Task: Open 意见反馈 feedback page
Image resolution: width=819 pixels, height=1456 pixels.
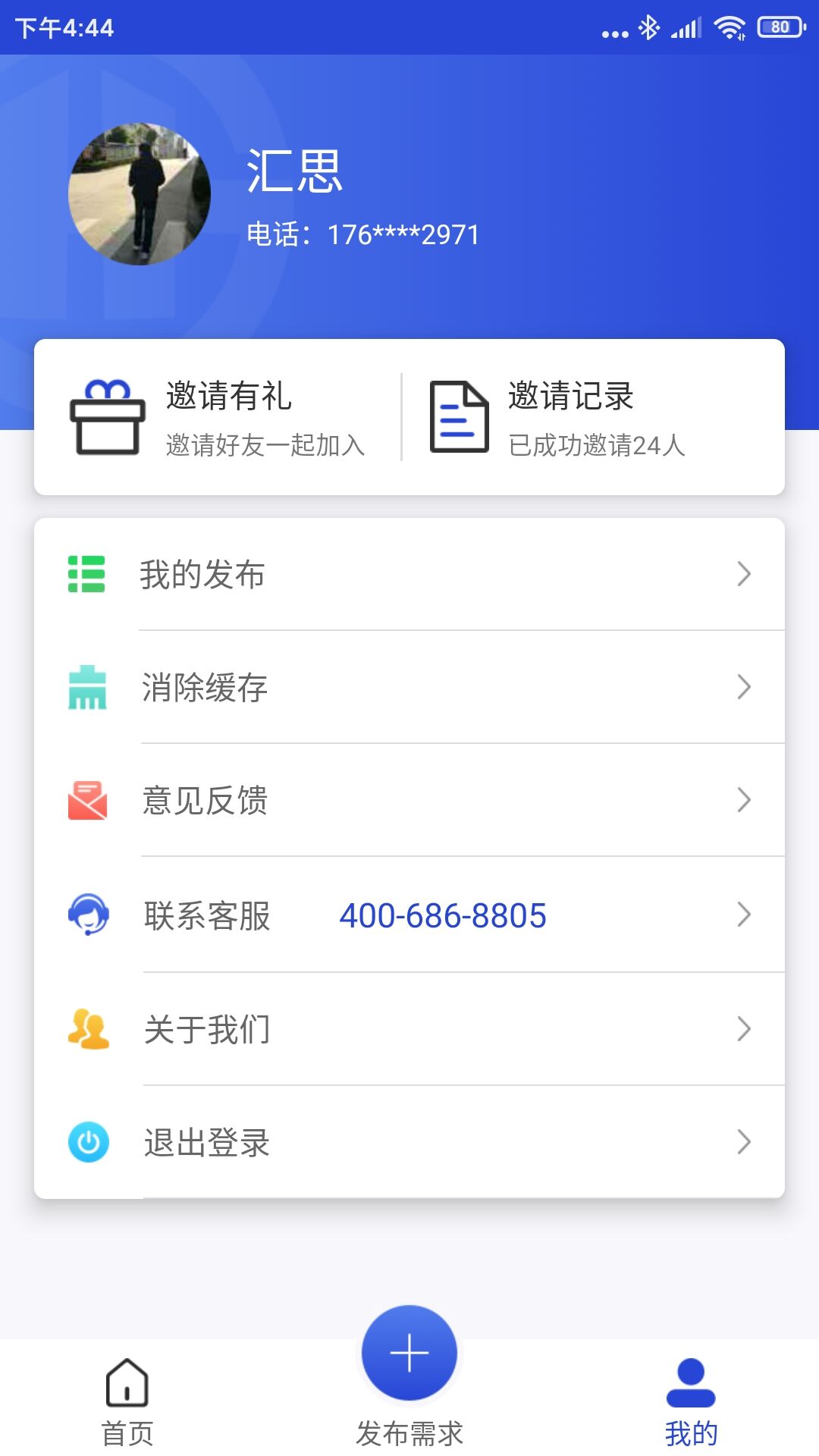Action: pyautogui.click(x=409, y=801)
